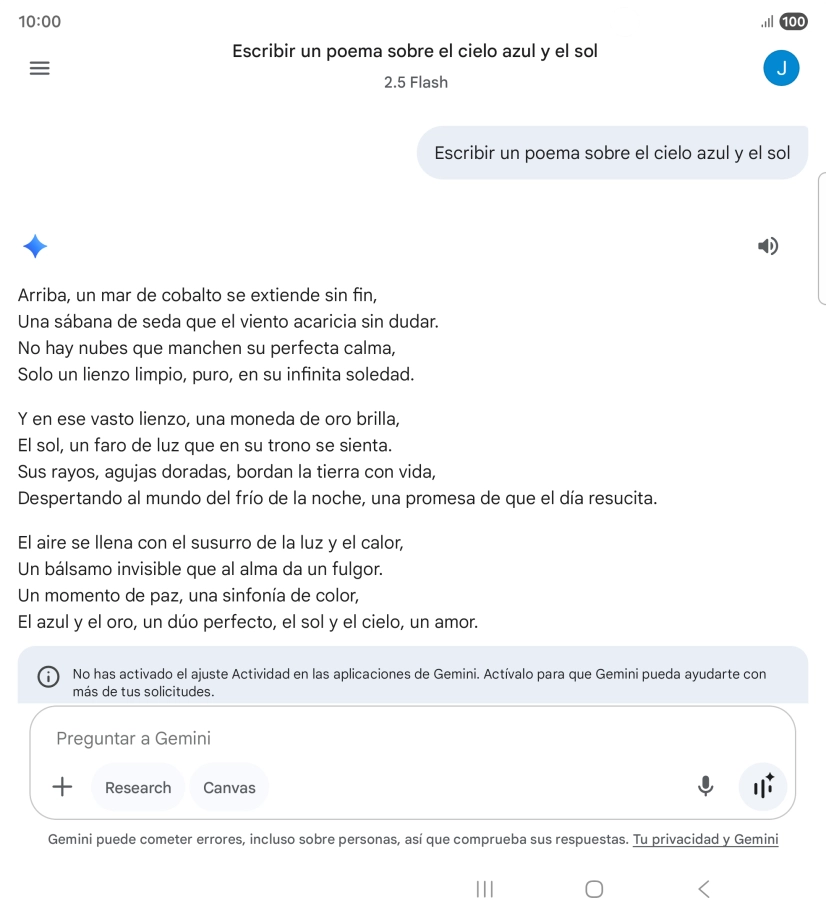Open the navigation menu with the hamburger icon
The height and width of the screenshot is (916, 826).
coord(39,68)
